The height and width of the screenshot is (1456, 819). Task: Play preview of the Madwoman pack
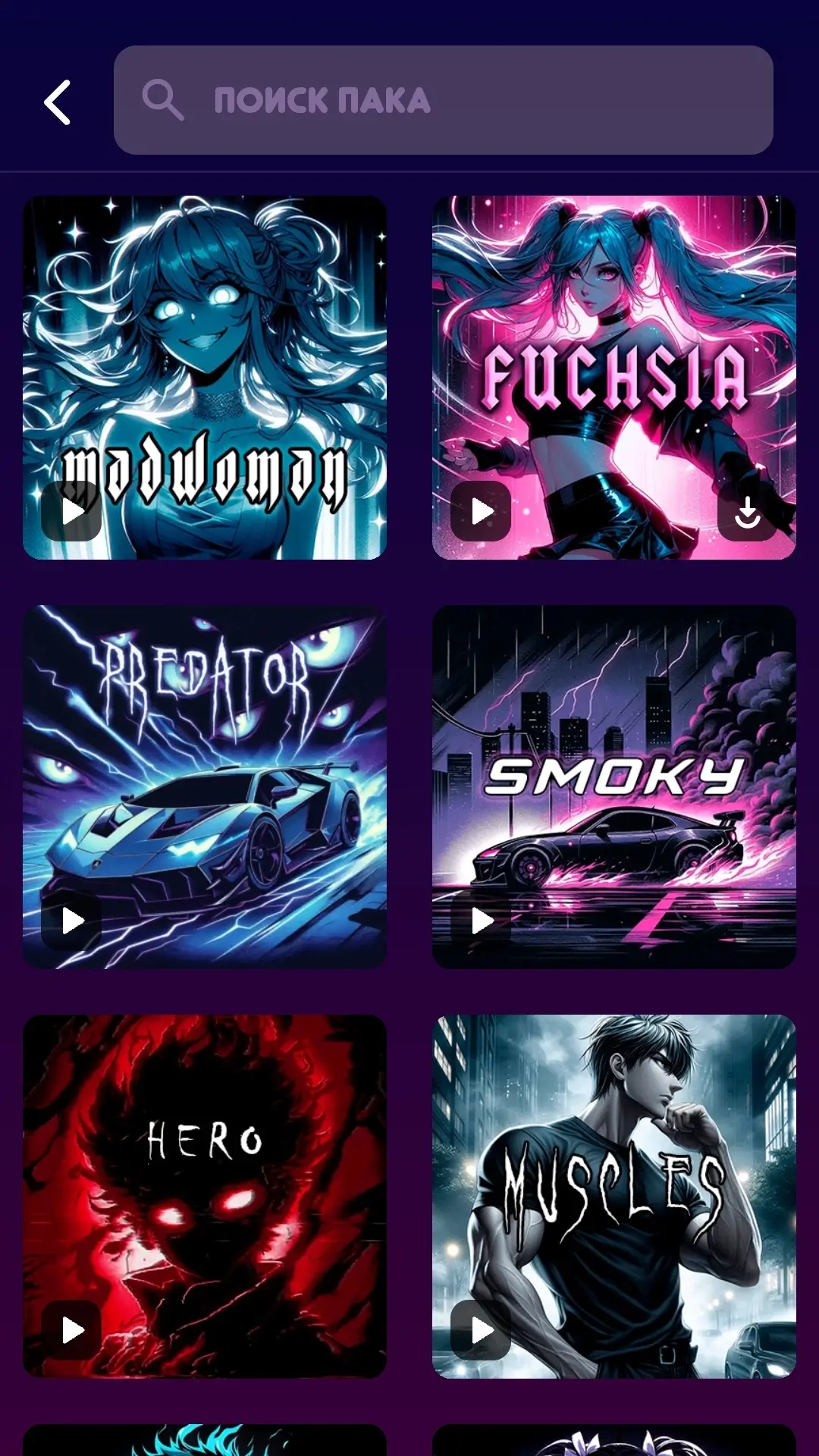(71, 511)
